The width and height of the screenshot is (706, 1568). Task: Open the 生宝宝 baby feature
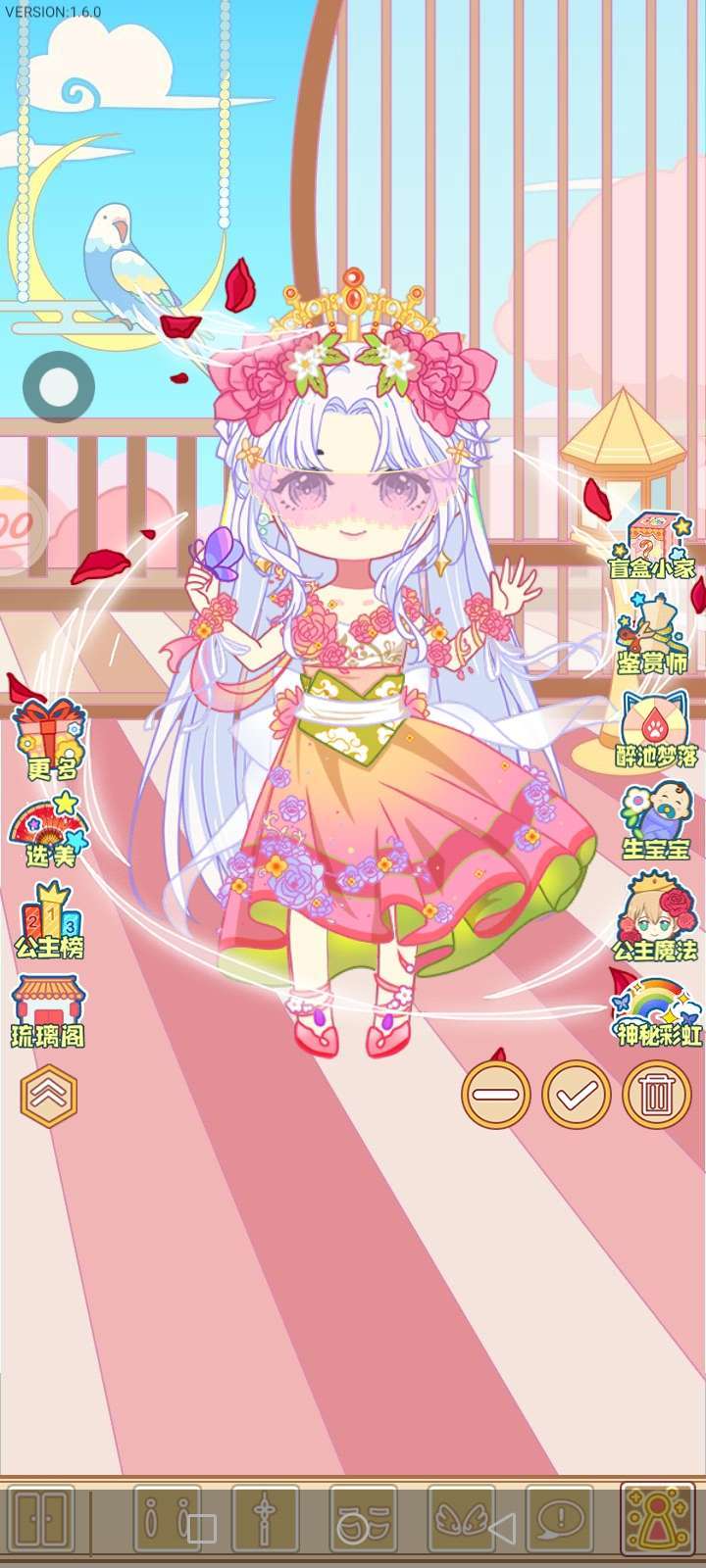(x=655, y=821)
